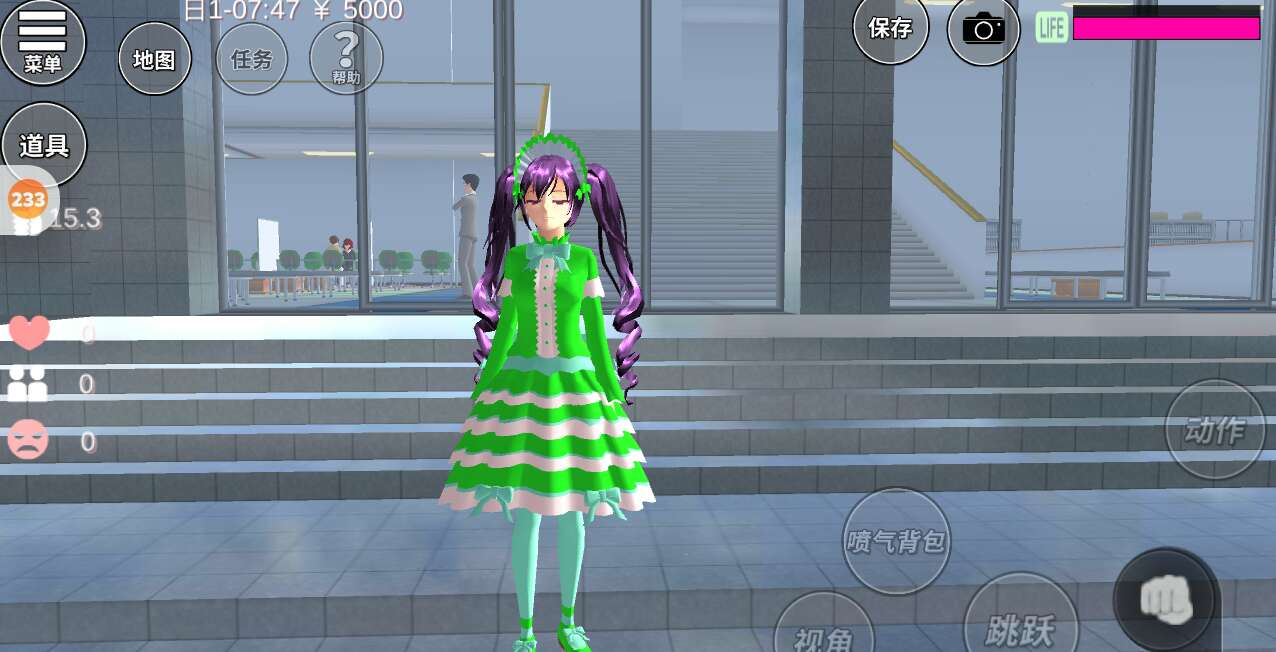Screen dimensions: 1276x652
Task: Open the 道具 items panel
Action: [44, 146]
